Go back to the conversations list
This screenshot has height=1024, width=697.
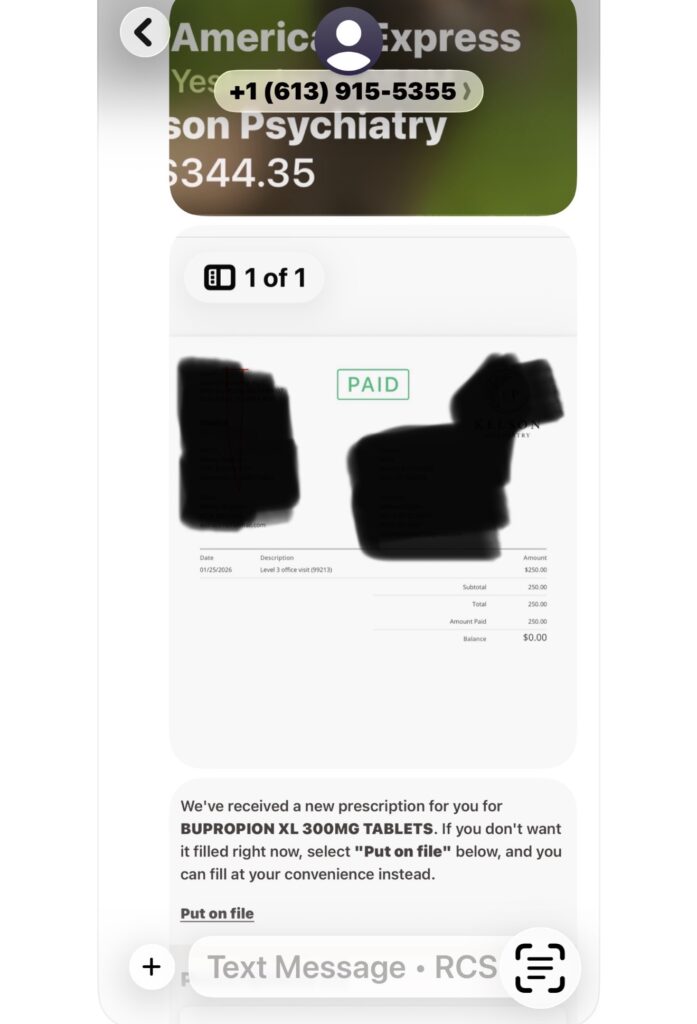tap(144, 32)
